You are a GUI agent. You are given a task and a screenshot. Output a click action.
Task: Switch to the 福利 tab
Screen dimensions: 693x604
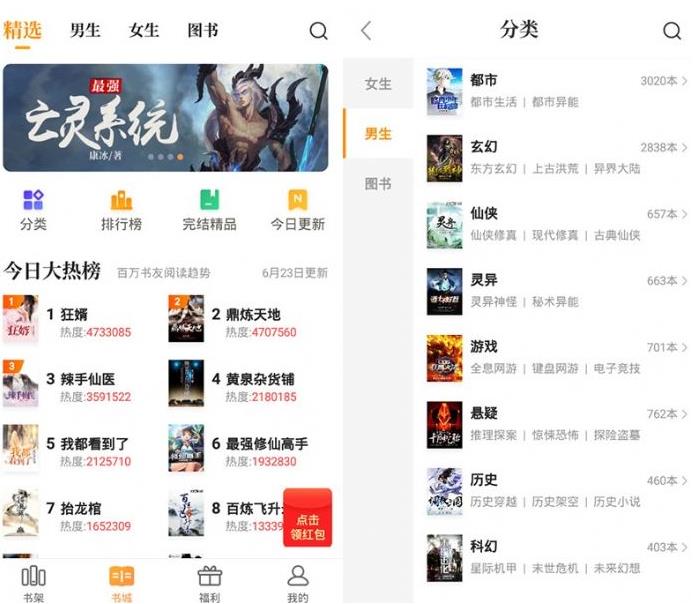click(209, 583)
